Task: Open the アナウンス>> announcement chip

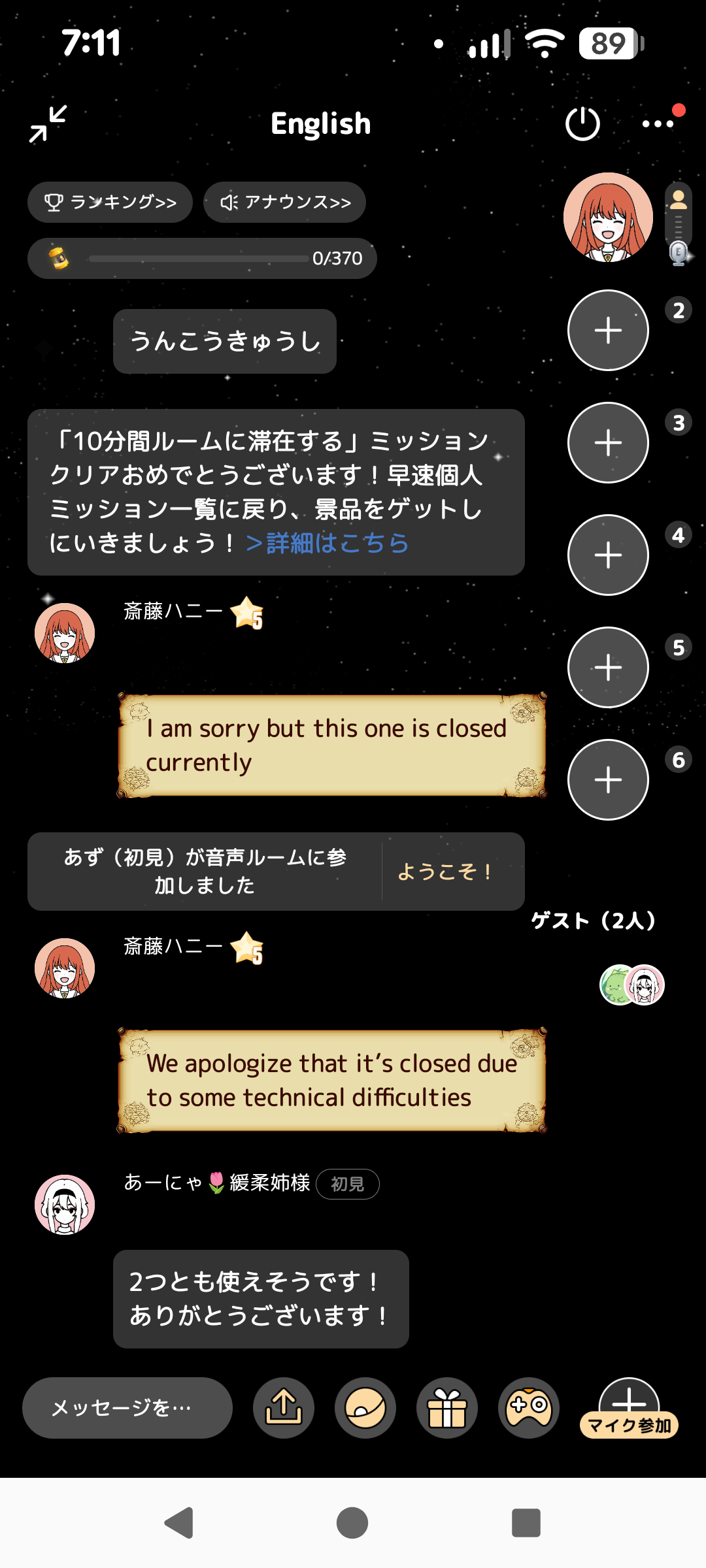Action: click(284, 203)
